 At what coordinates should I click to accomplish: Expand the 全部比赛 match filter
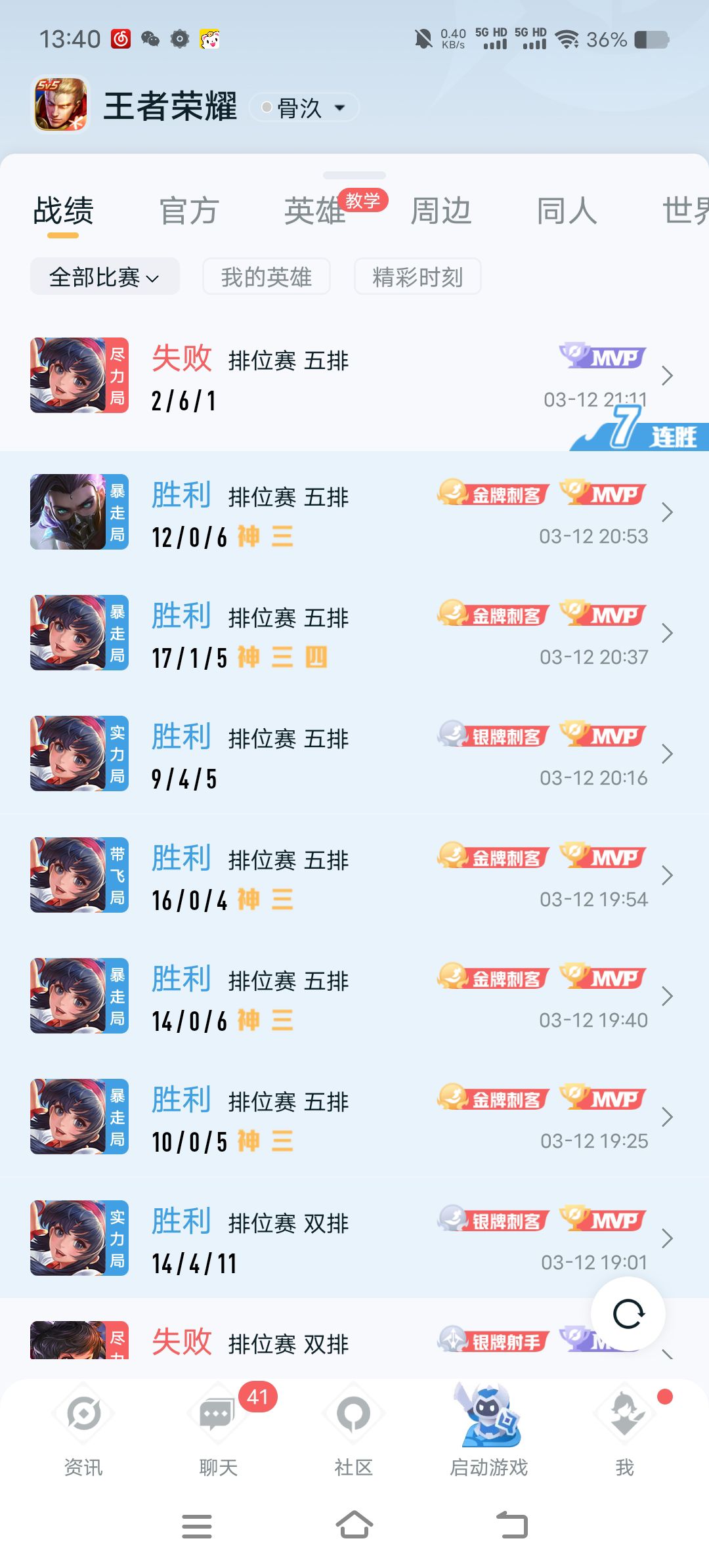[x=105, y=277]
